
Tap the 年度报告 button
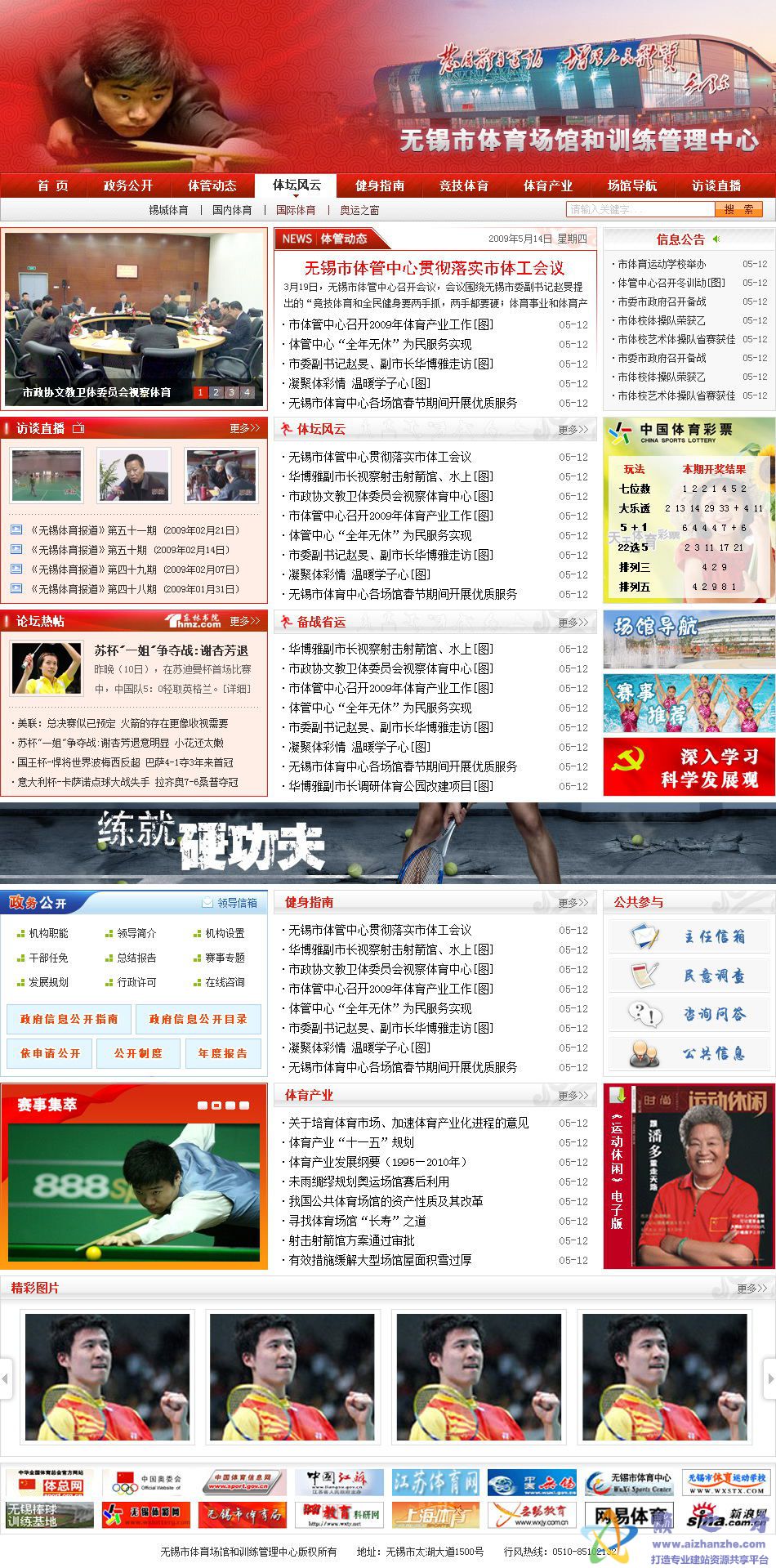tap(222, 1053)
